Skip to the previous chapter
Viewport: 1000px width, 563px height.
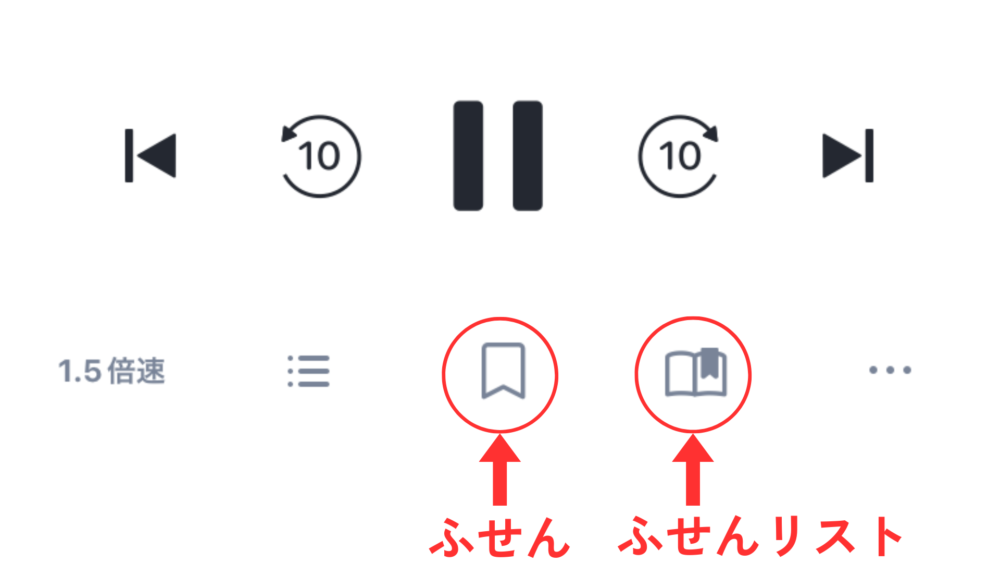pos(150,155)
